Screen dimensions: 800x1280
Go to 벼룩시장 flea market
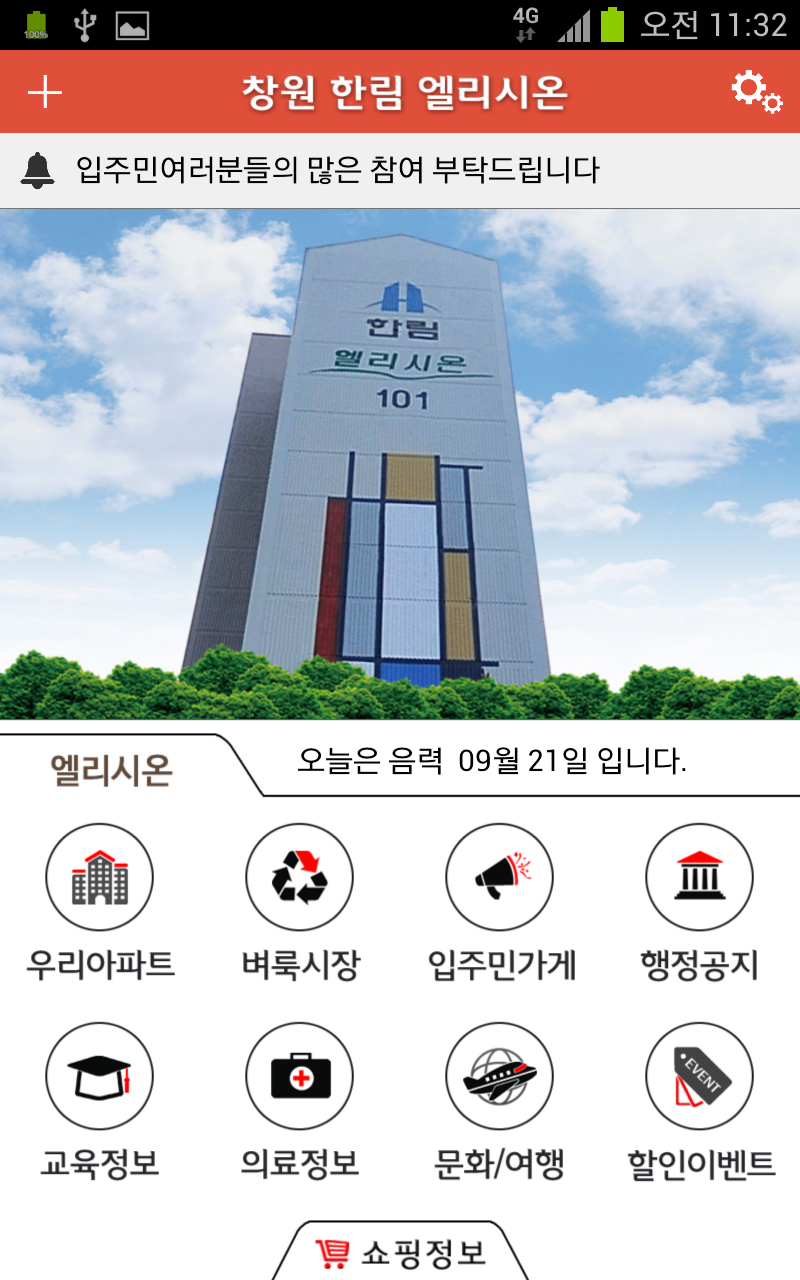pyautogui.click(x=300, y=900)
